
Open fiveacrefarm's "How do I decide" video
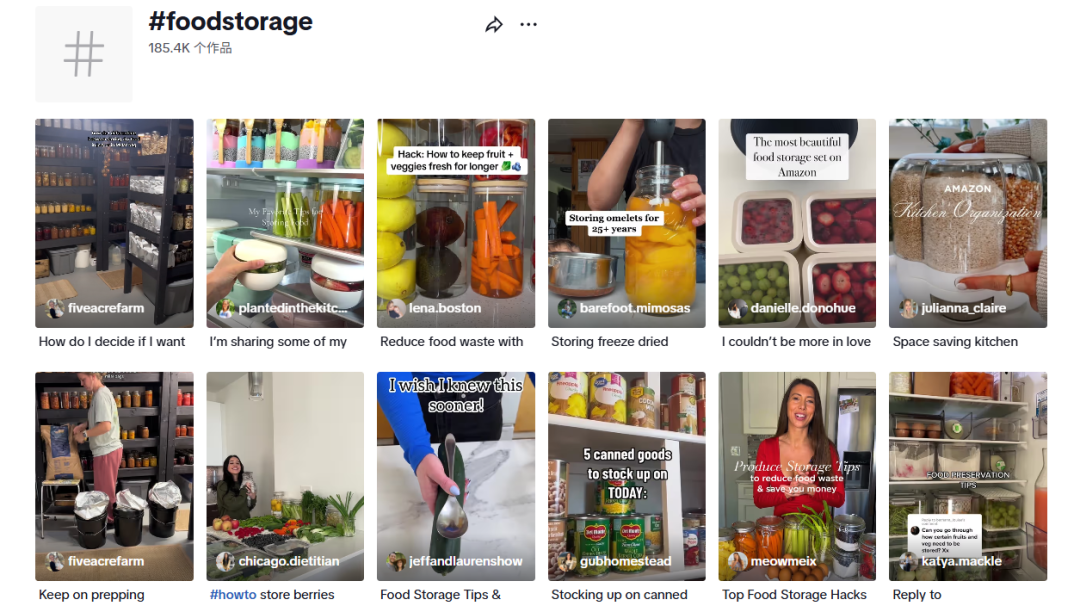tap(114, 223)
